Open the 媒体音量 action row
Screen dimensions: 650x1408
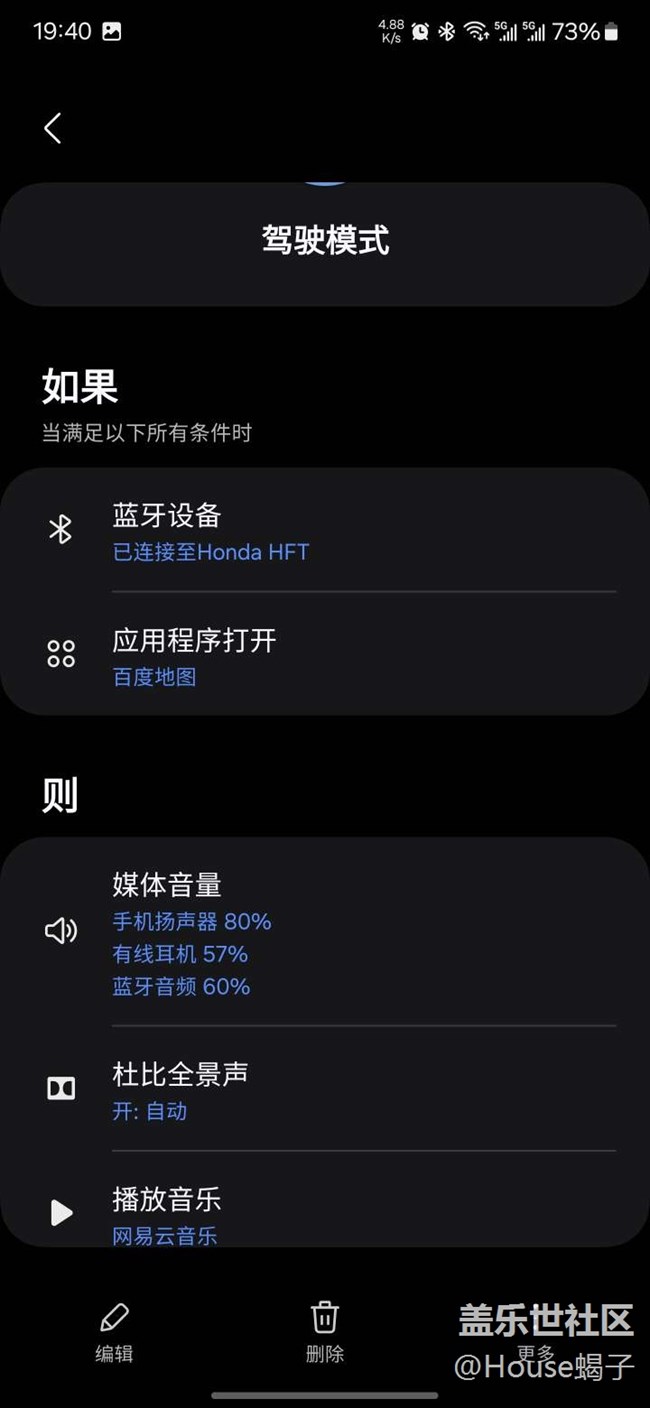click(325, 932)
